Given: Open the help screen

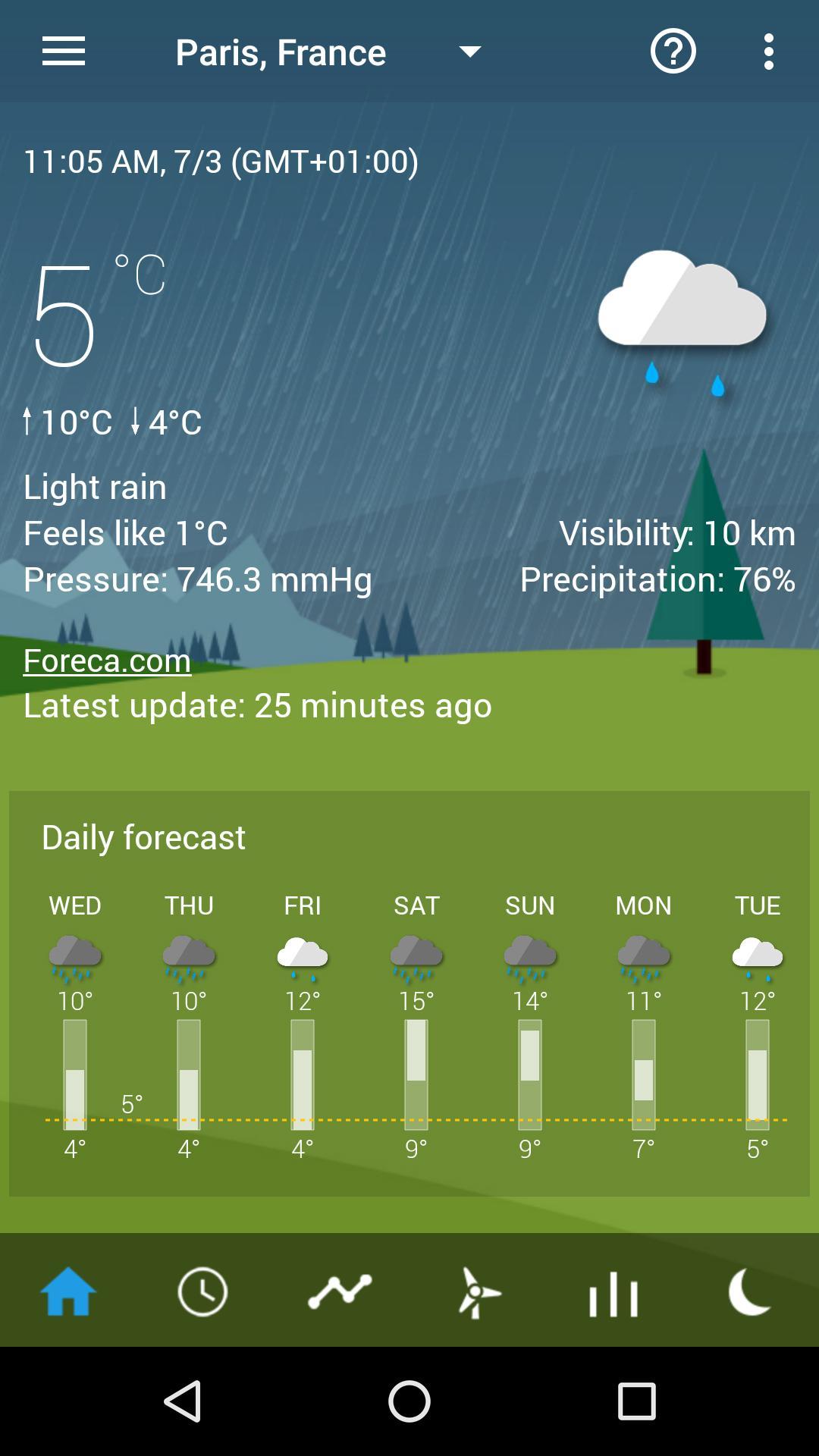Looking at the screenshot, I should tap(673, 52).
